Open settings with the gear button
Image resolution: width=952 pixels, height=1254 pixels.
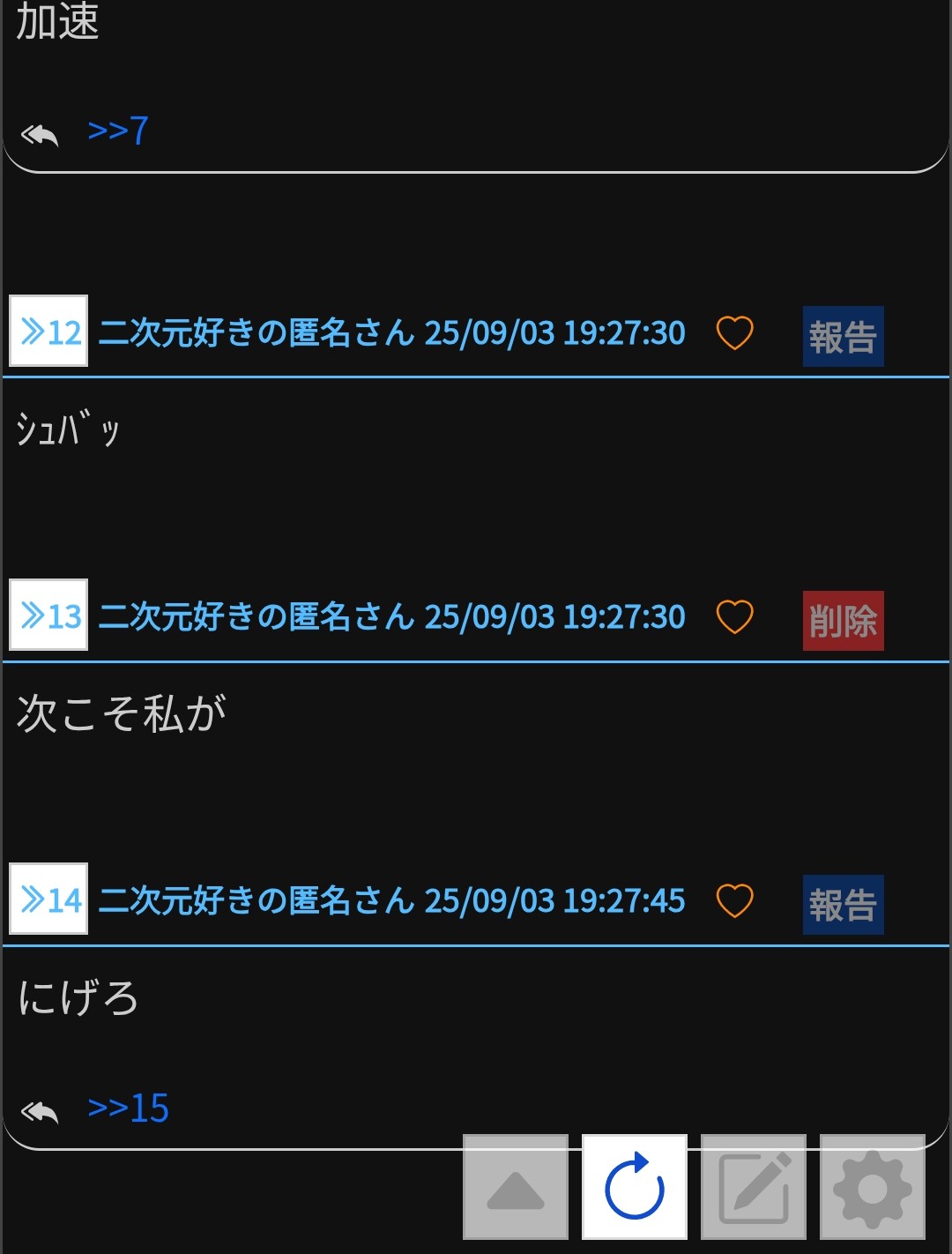pos(873,1188)
